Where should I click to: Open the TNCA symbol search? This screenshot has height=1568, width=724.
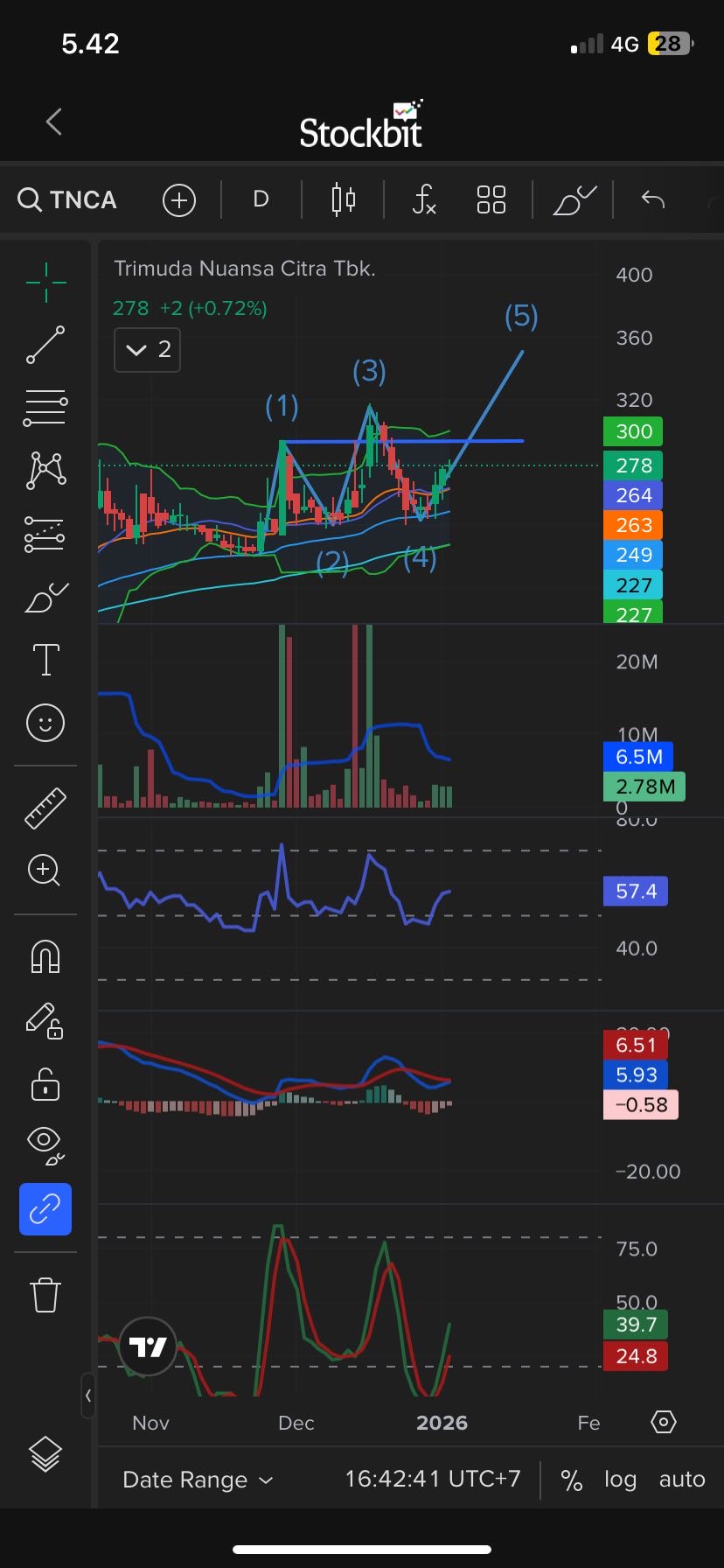click(x=67, y=200)
